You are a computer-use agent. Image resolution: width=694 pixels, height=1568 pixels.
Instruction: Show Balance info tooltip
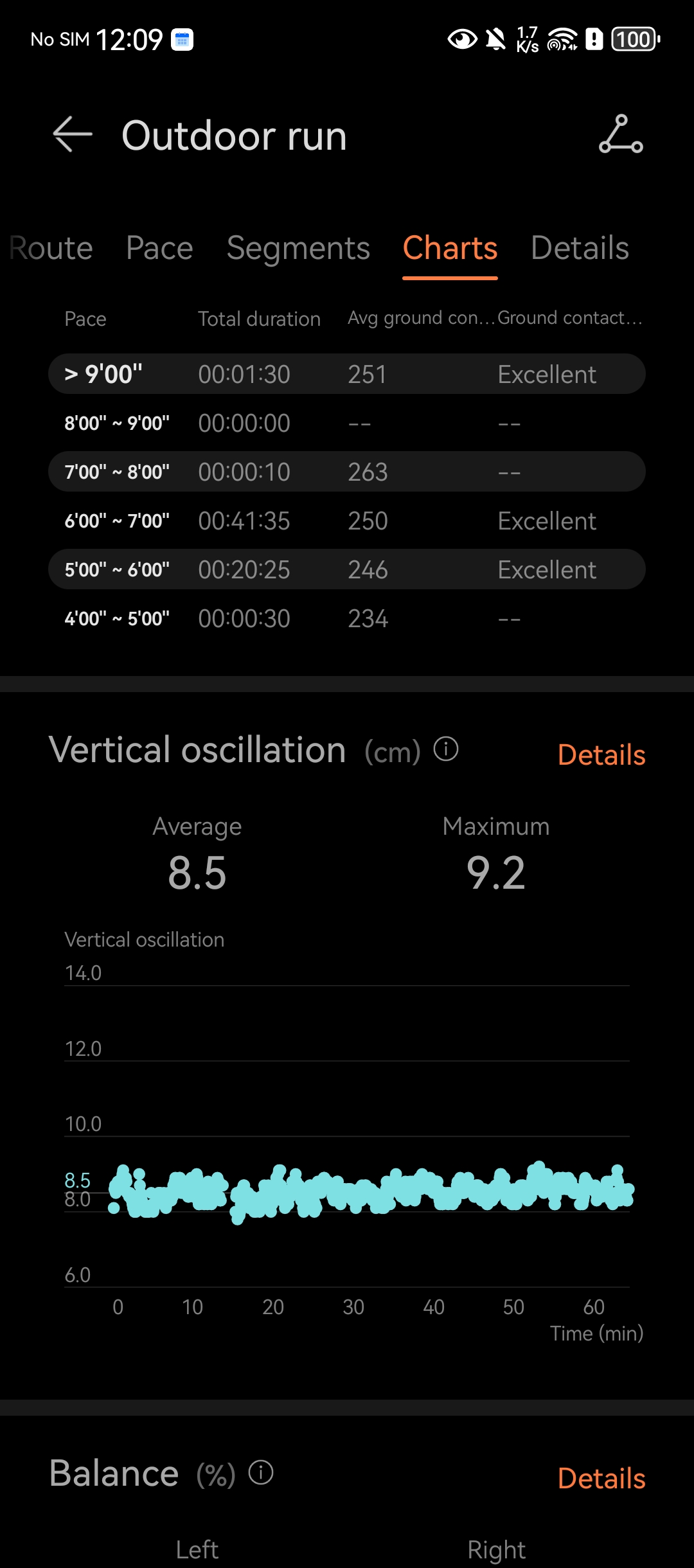(261, 1472)
